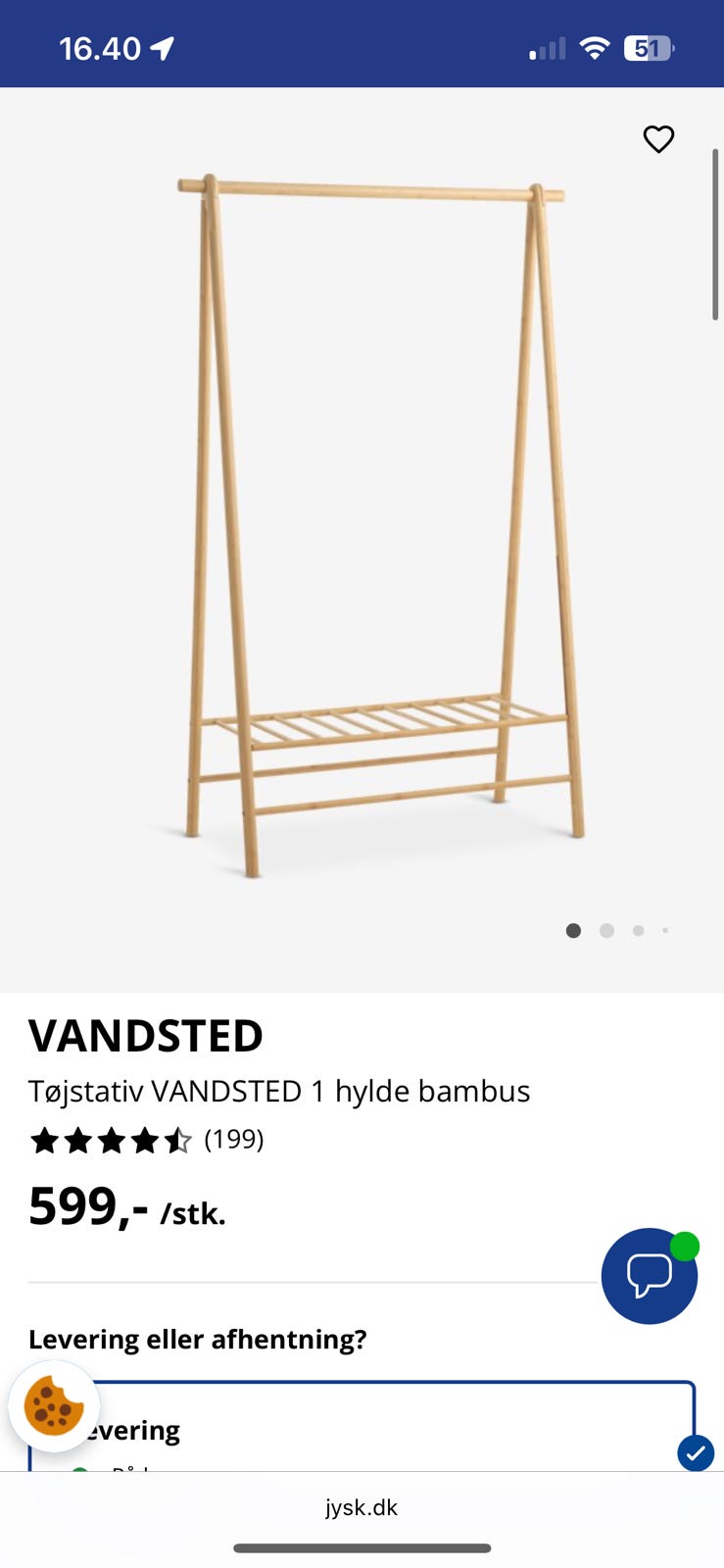View customer reviews via the star rating
724x1568 pixels.
[147, 1140]
